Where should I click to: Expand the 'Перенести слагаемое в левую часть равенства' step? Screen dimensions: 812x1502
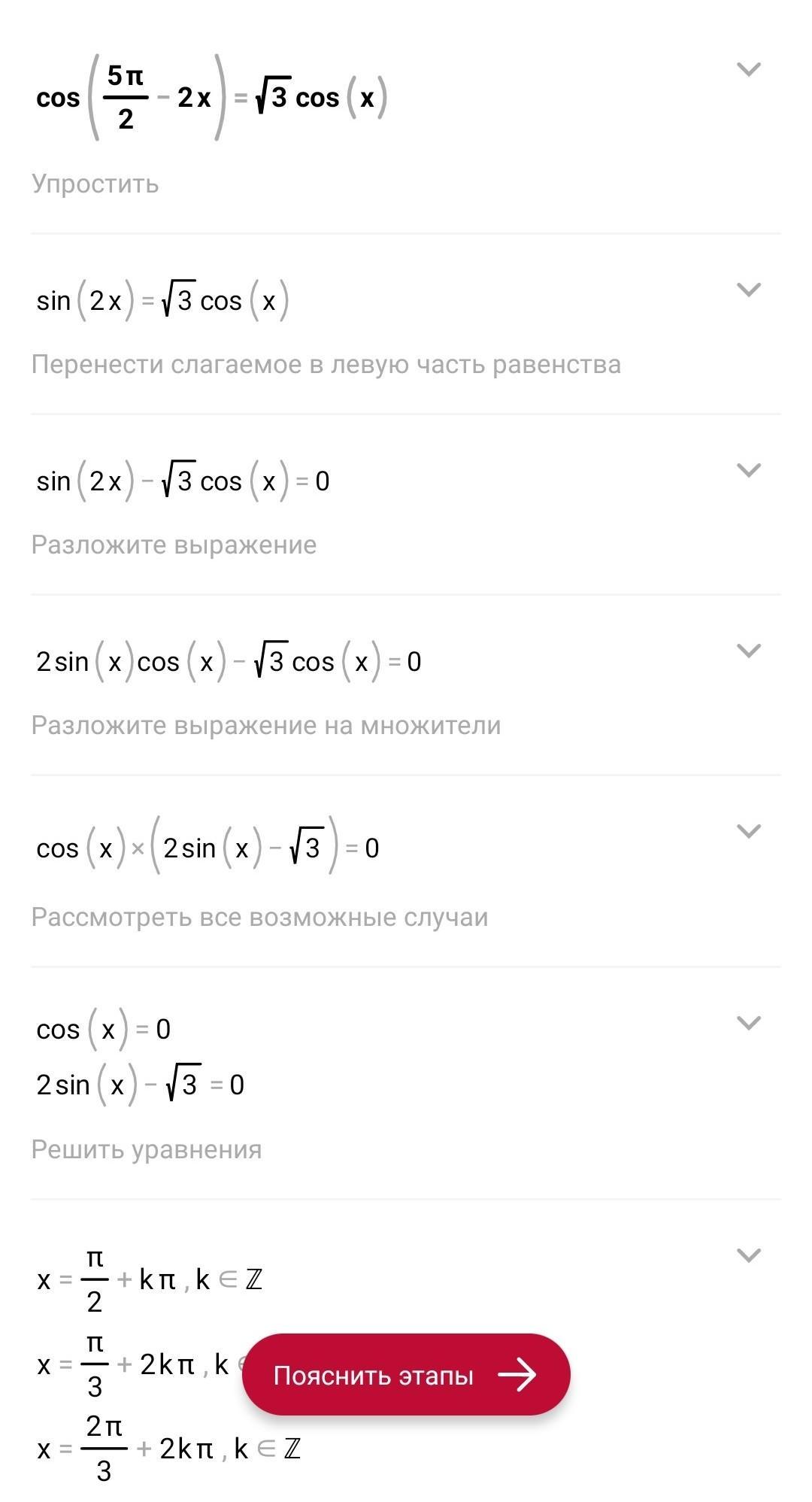(748, 290)
